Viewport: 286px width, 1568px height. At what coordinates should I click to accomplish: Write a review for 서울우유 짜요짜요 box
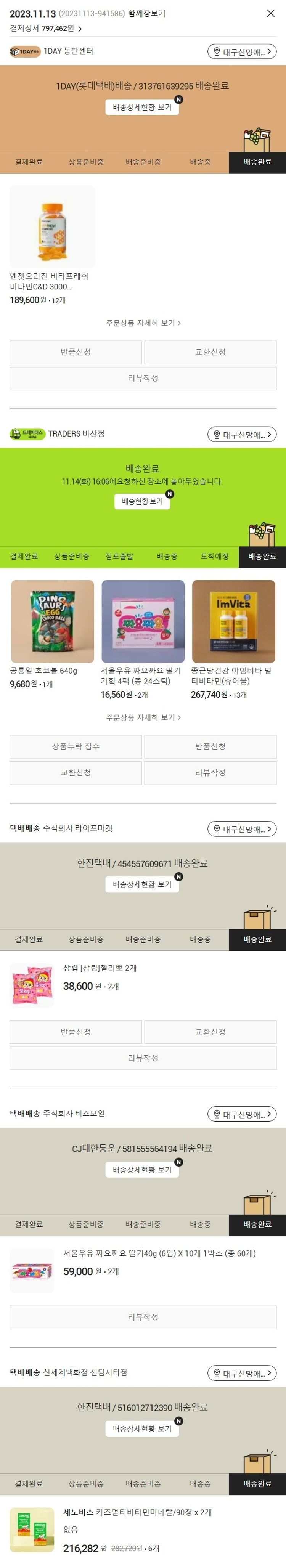(x=143, y=1317)
